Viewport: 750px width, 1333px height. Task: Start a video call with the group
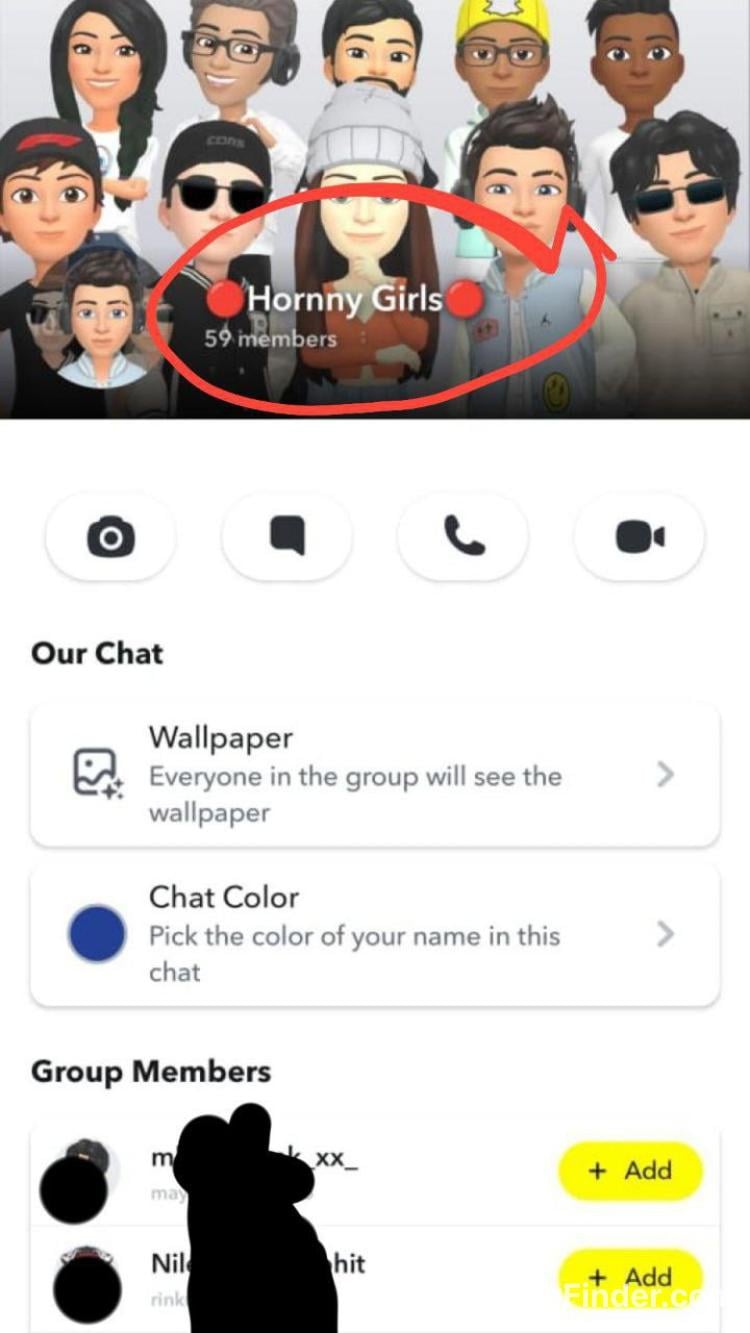(x=639, y=537)
